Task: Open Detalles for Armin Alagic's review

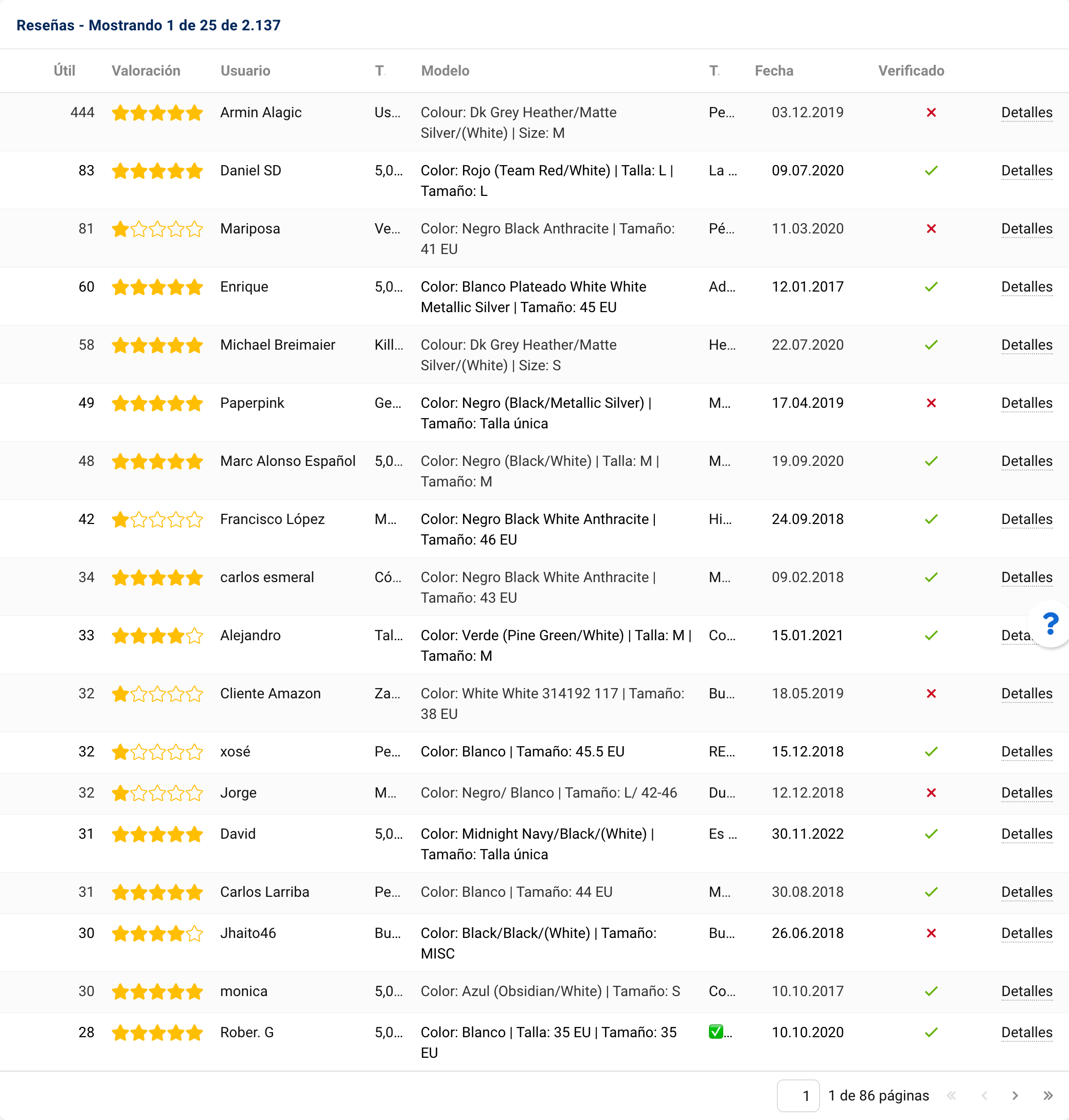Action: click(1026, 113)
